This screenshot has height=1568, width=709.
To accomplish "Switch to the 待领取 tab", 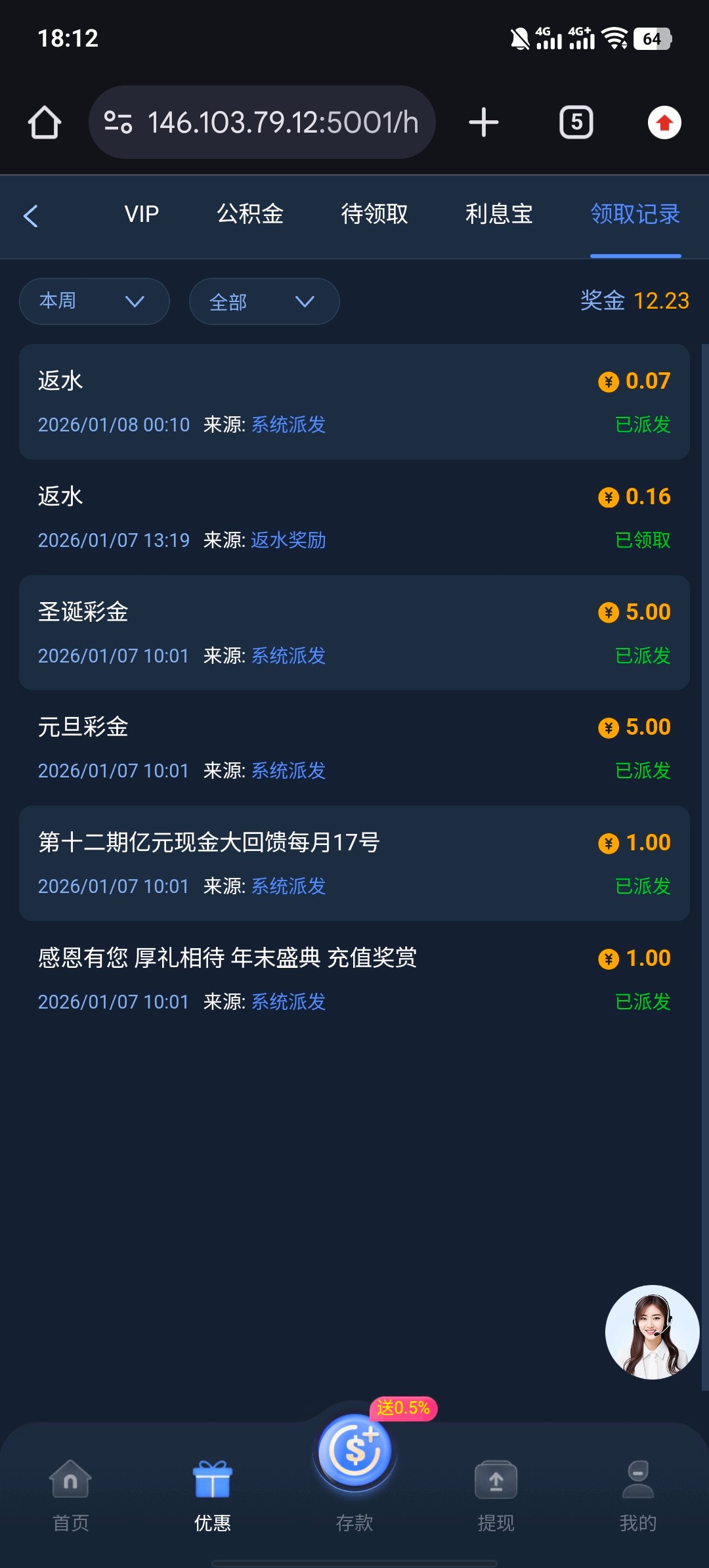I will coord(374,214).
